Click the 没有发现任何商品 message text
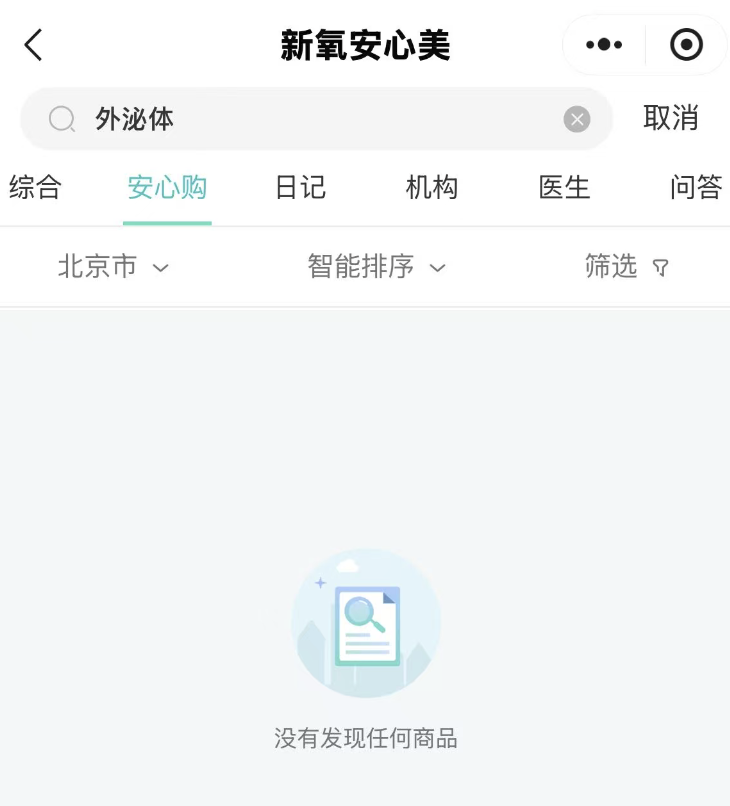Screen dimensions: 730x806 (366, 739)
